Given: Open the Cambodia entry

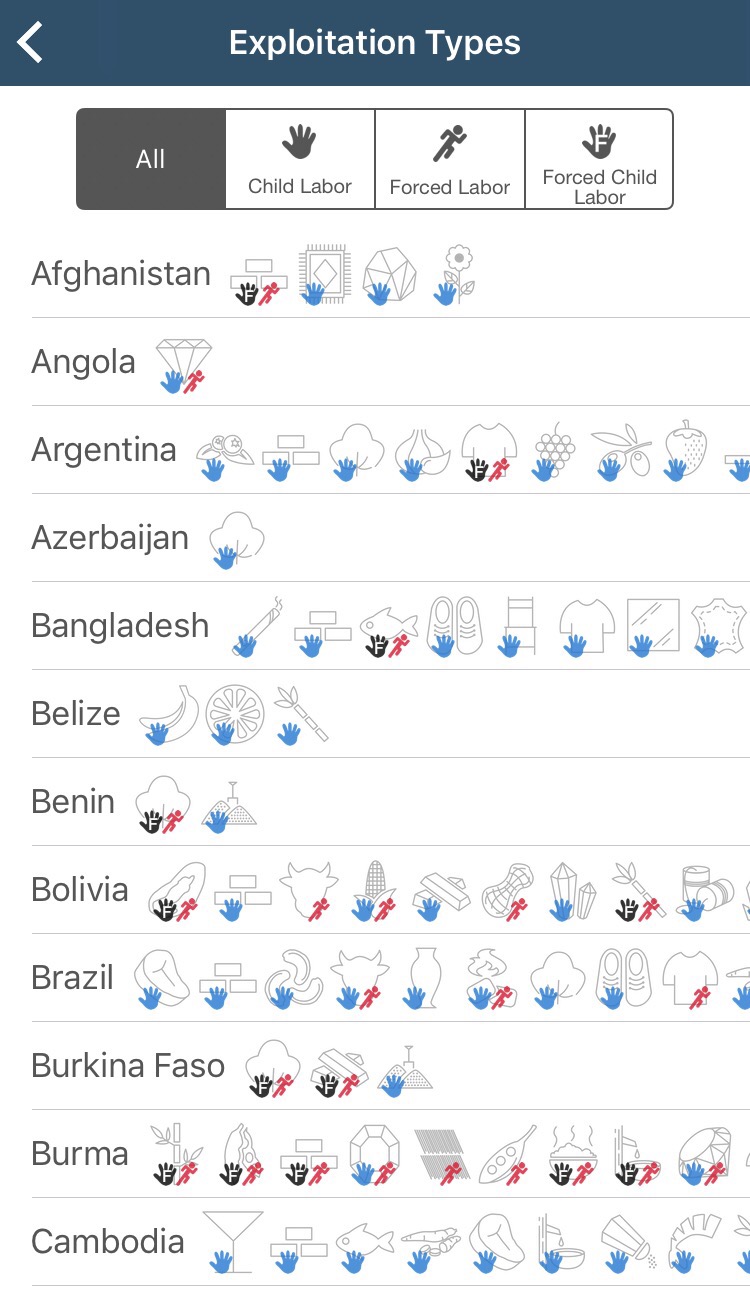Looking at the screenshot, I should coord(108,1242).
